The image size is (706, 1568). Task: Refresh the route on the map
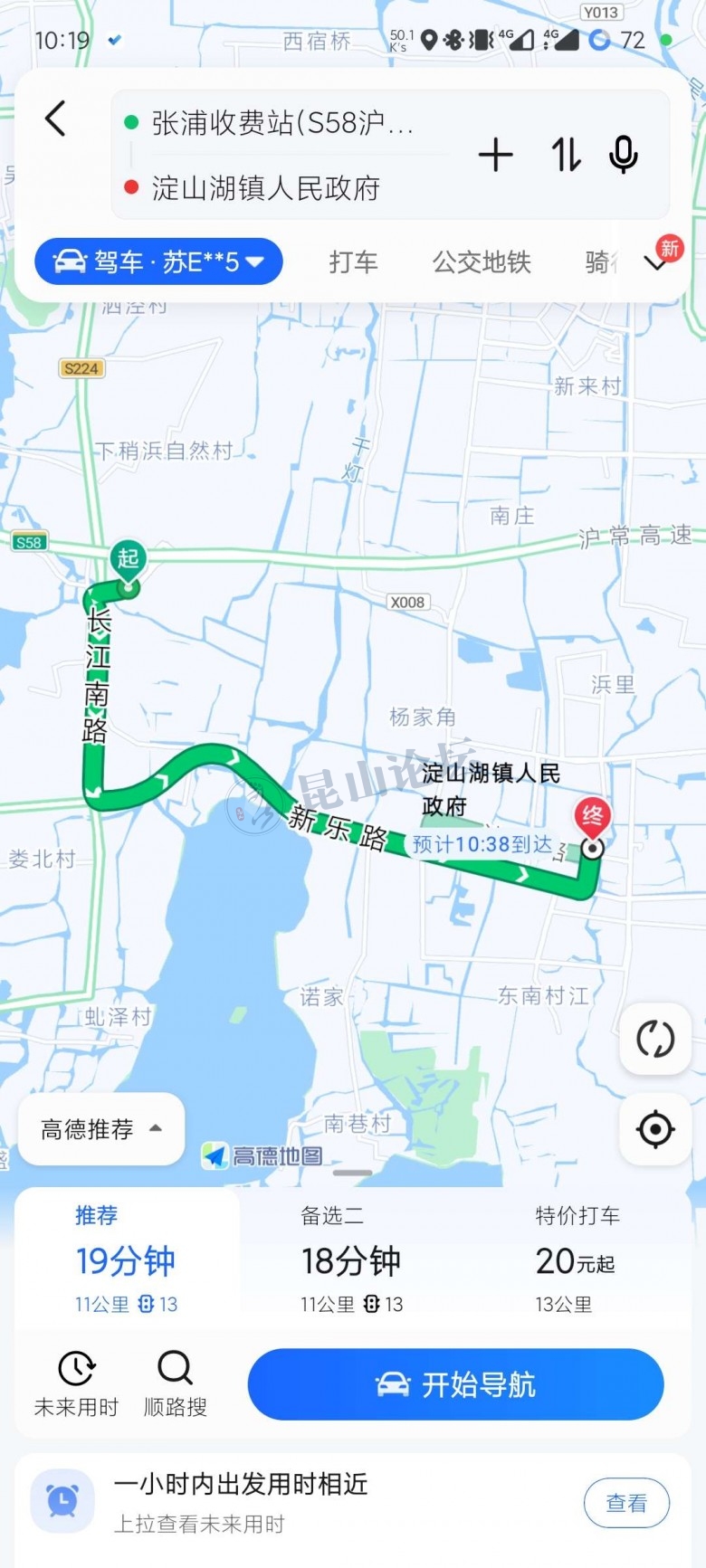click(654, 1039)
